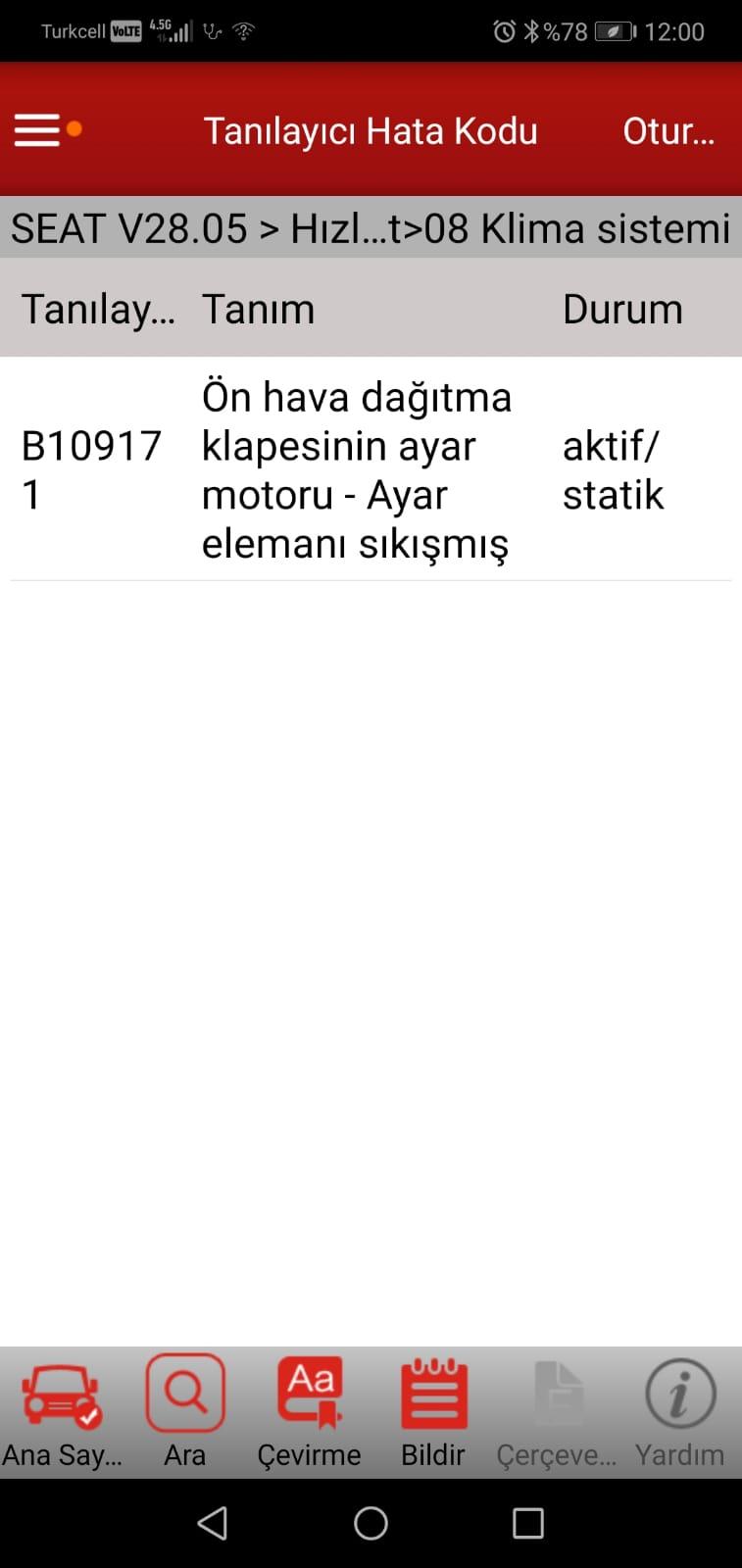Open Yardım help info
Viewport: 742px width, 1568px height.
click(x=679, y=1412)
